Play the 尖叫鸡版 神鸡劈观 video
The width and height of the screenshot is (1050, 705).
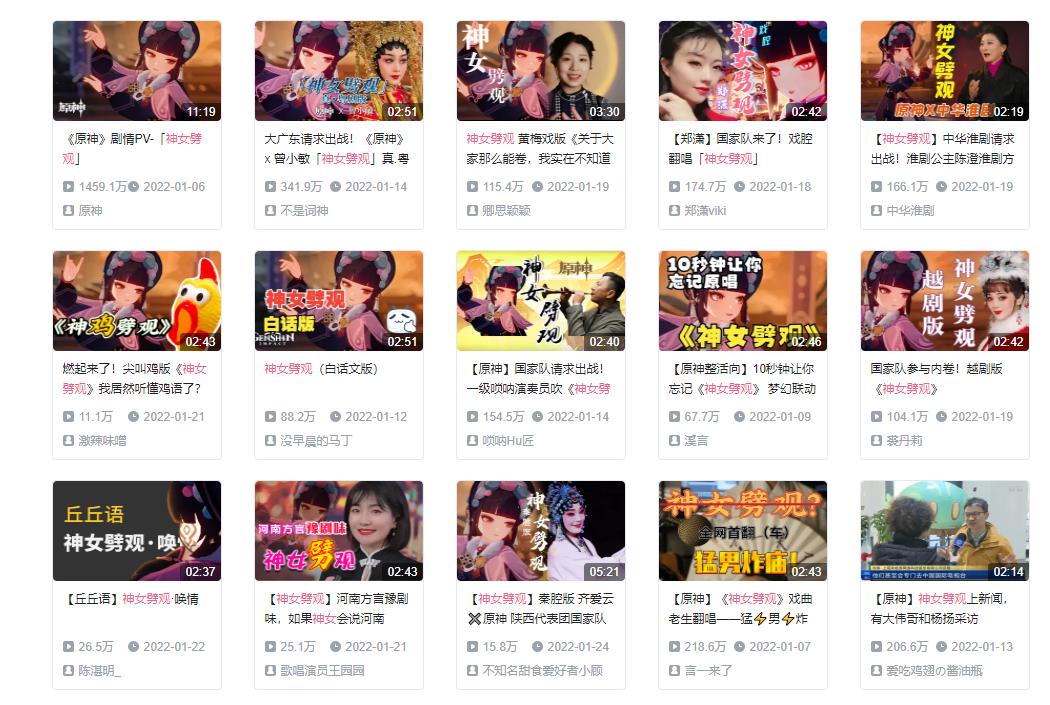pos(136,301)
